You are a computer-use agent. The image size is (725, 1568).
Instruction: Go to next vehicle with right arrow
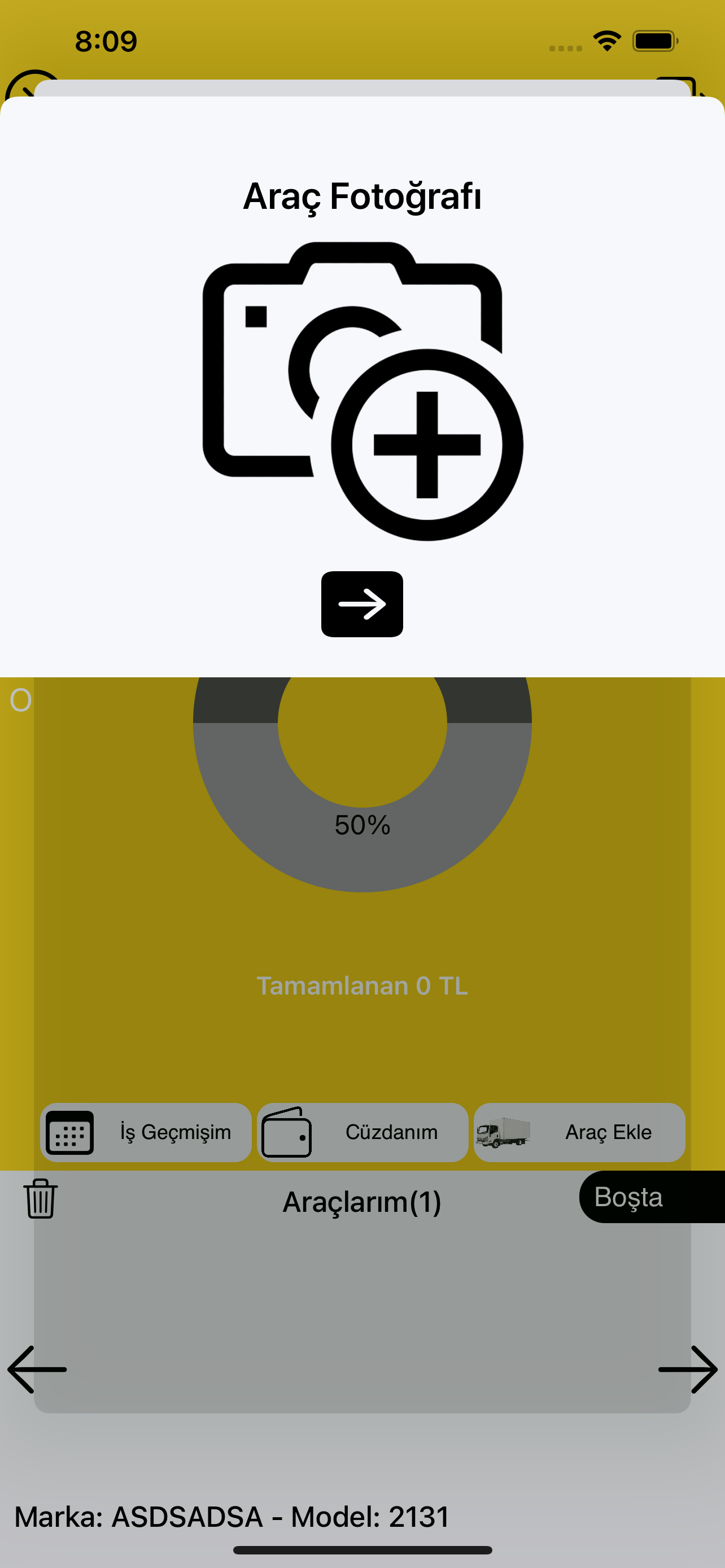(x=688, y=1369)
